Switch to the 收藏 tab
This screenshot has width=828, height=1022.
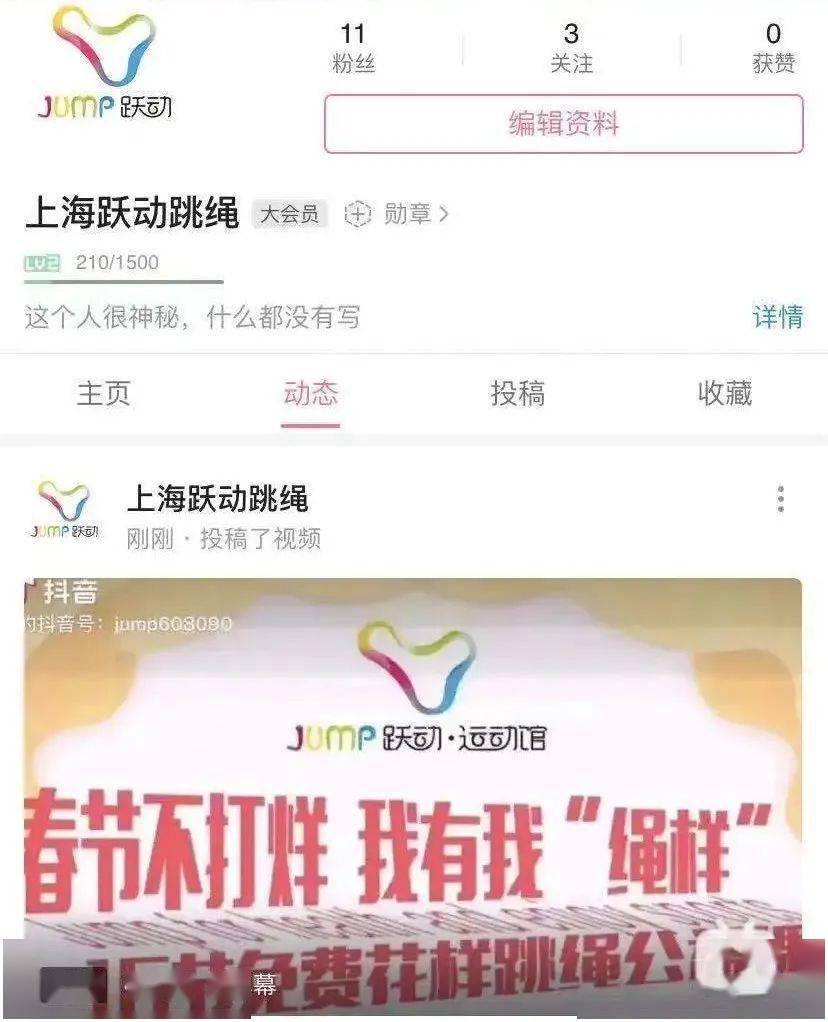(724, 393)
